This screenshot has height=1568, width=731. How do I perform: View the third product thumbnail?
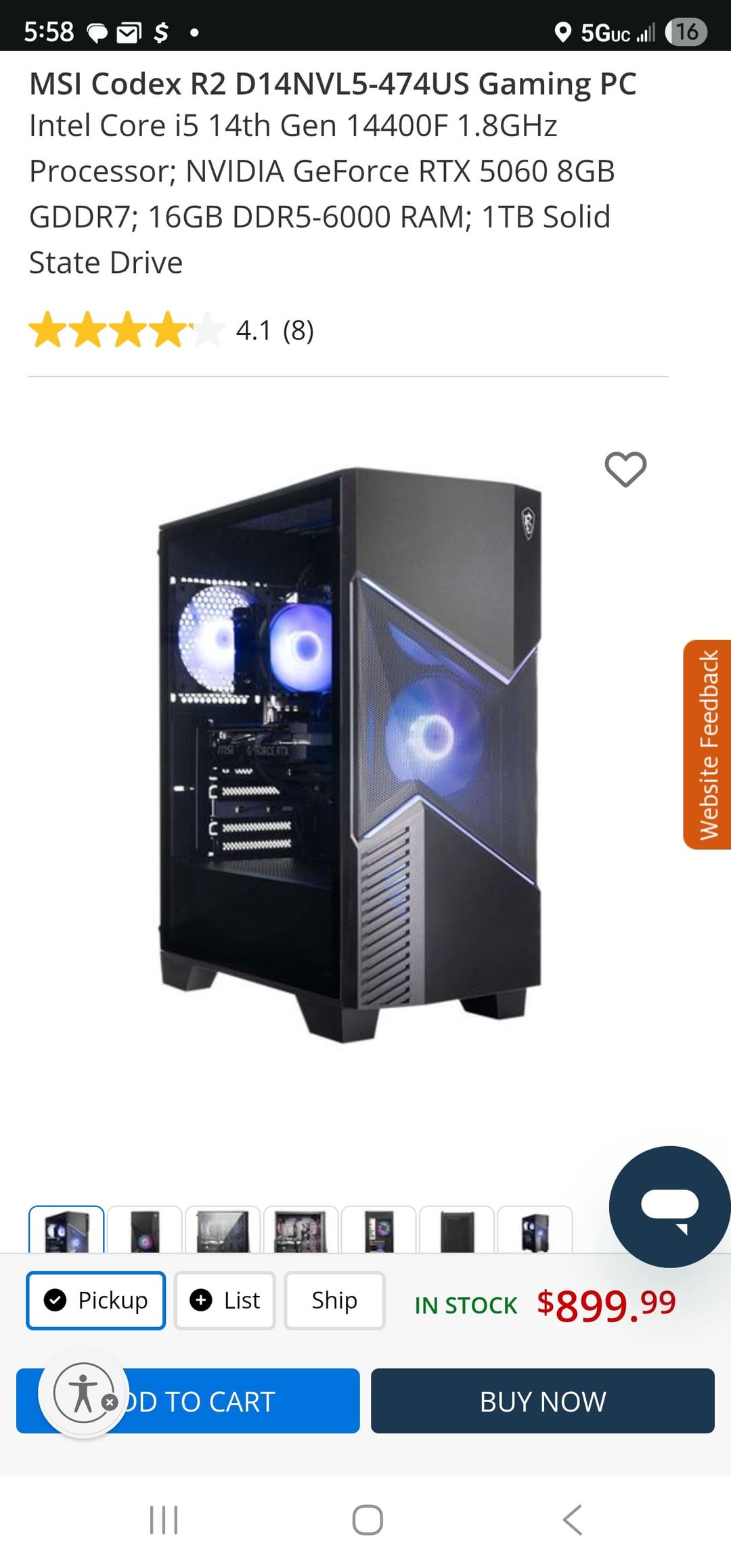click(223, 1230)
